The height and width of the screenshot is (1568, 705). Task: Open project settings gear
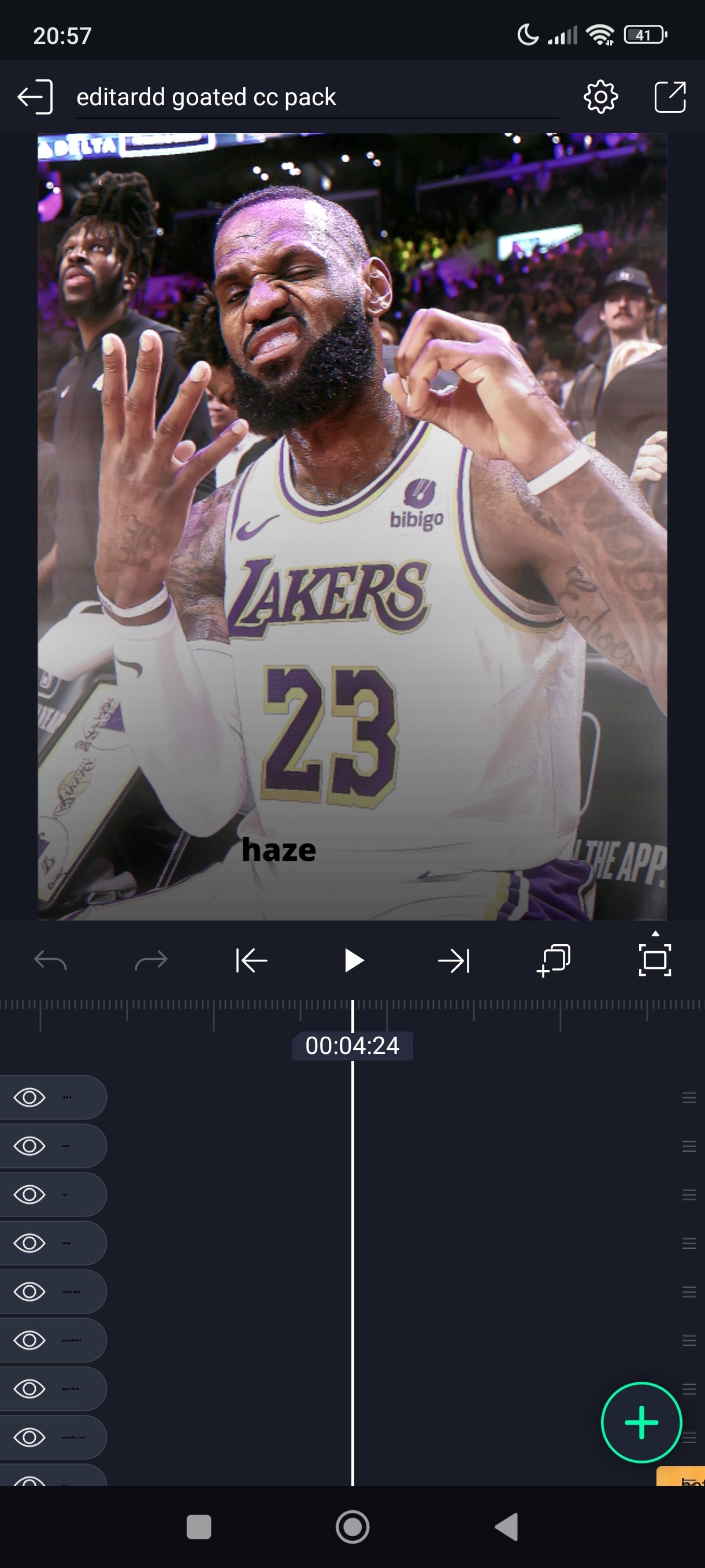(x=600, y=97)
